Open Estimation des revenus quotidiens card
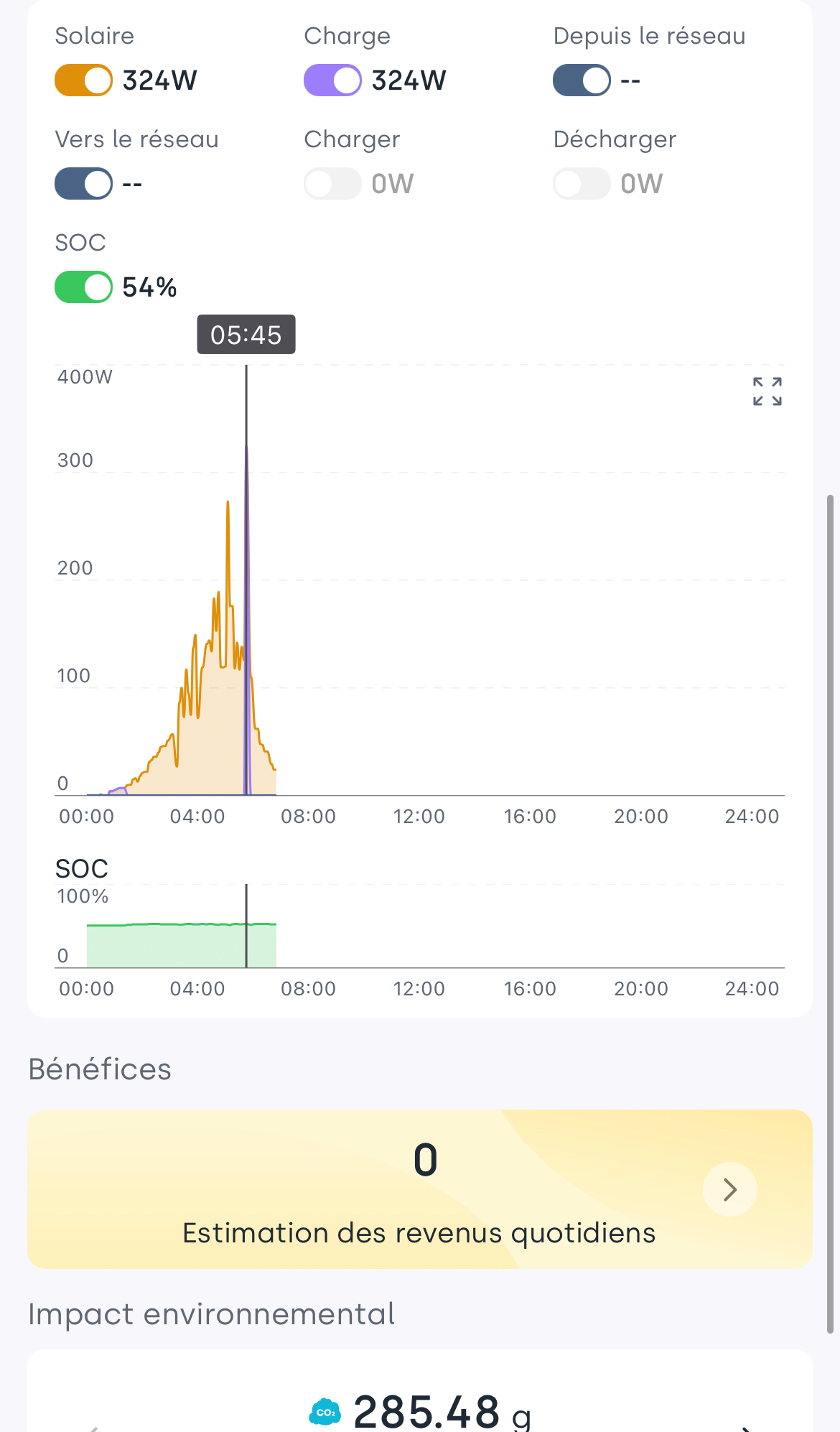This screenshot has height=1432, width=840. [729, 1189]
